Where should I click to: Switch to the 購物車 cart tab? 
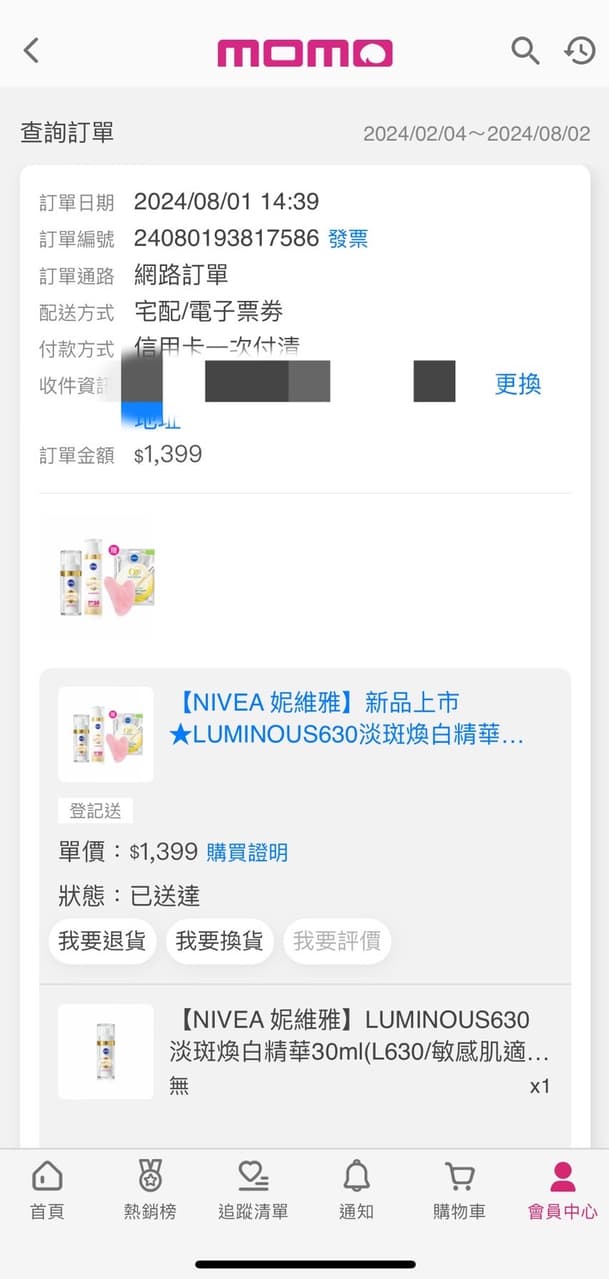click(x=459, y=1191)
